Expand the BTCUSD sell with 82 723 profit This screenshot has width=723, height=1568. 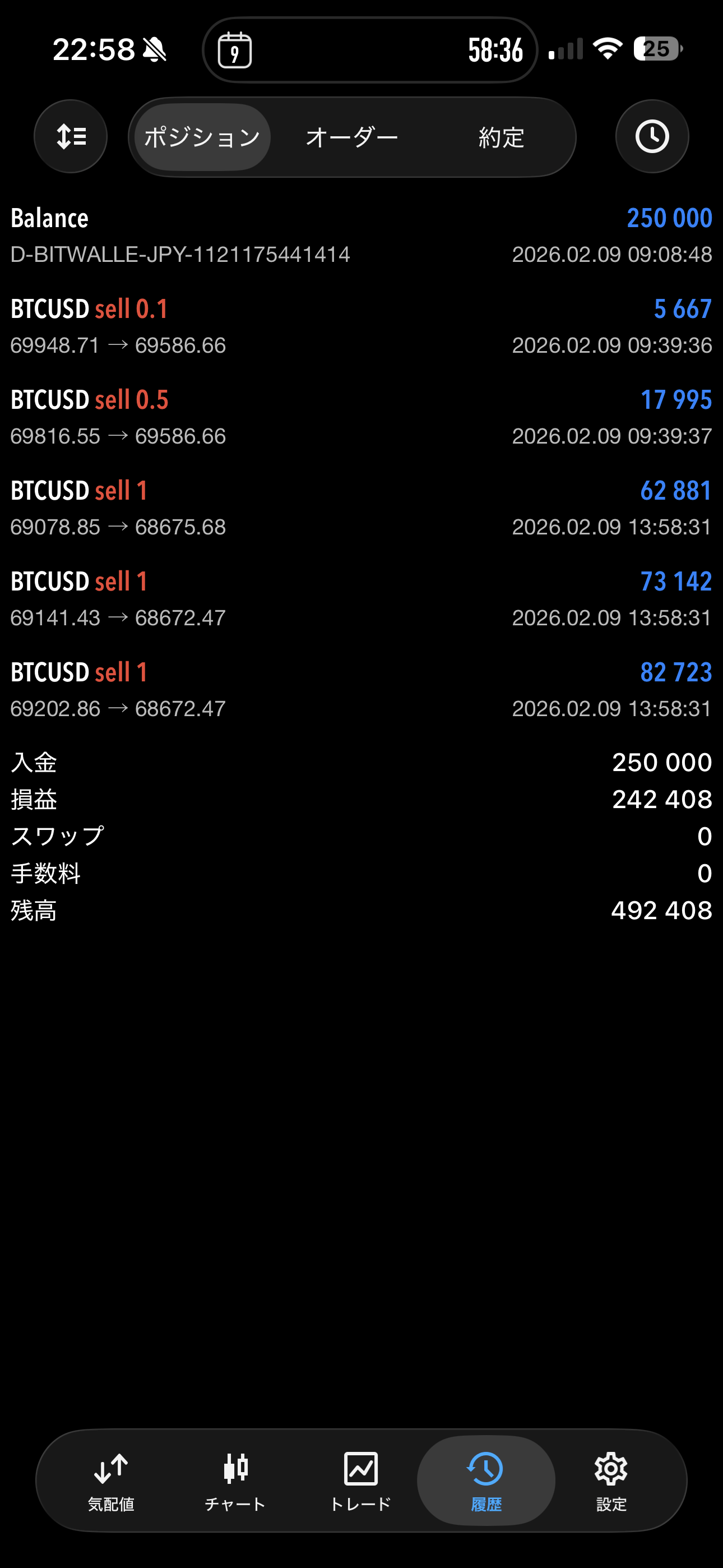click(x=361, y=690)
